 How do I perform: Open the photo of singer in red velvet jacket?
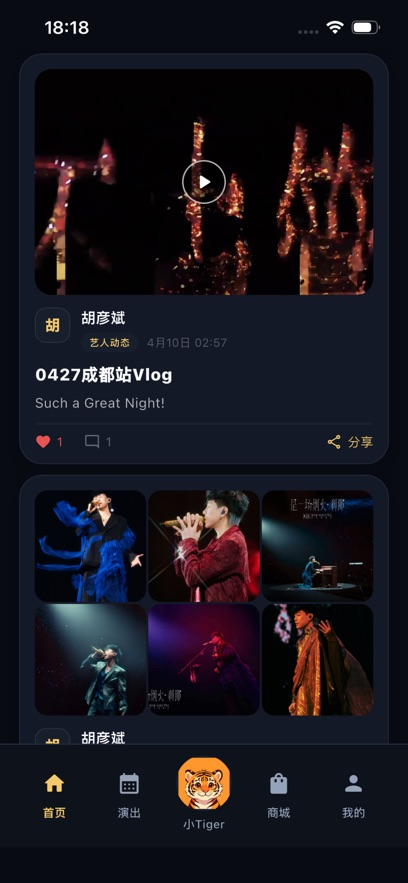[204, 546]
